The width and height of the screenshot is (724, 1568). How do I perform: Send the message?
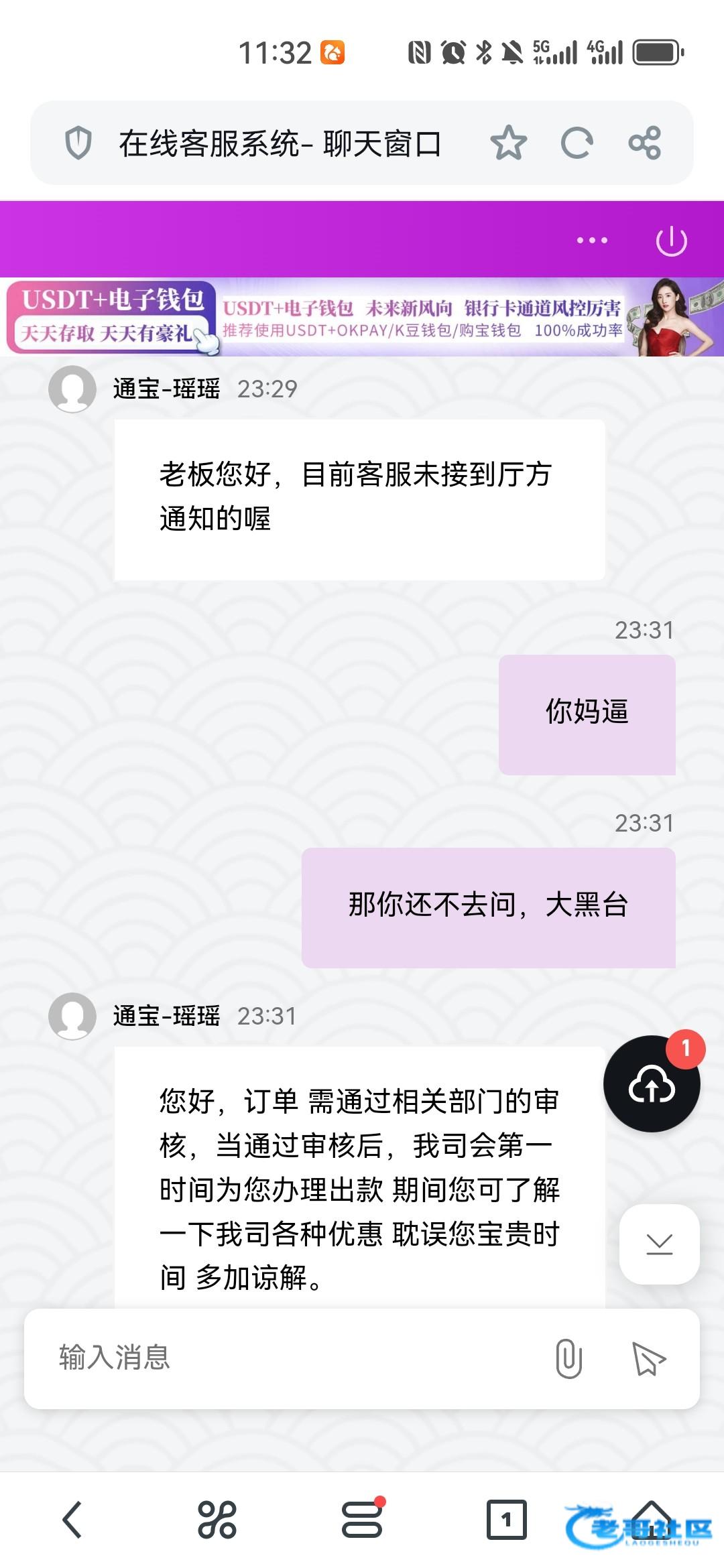tap(648, 1359)
